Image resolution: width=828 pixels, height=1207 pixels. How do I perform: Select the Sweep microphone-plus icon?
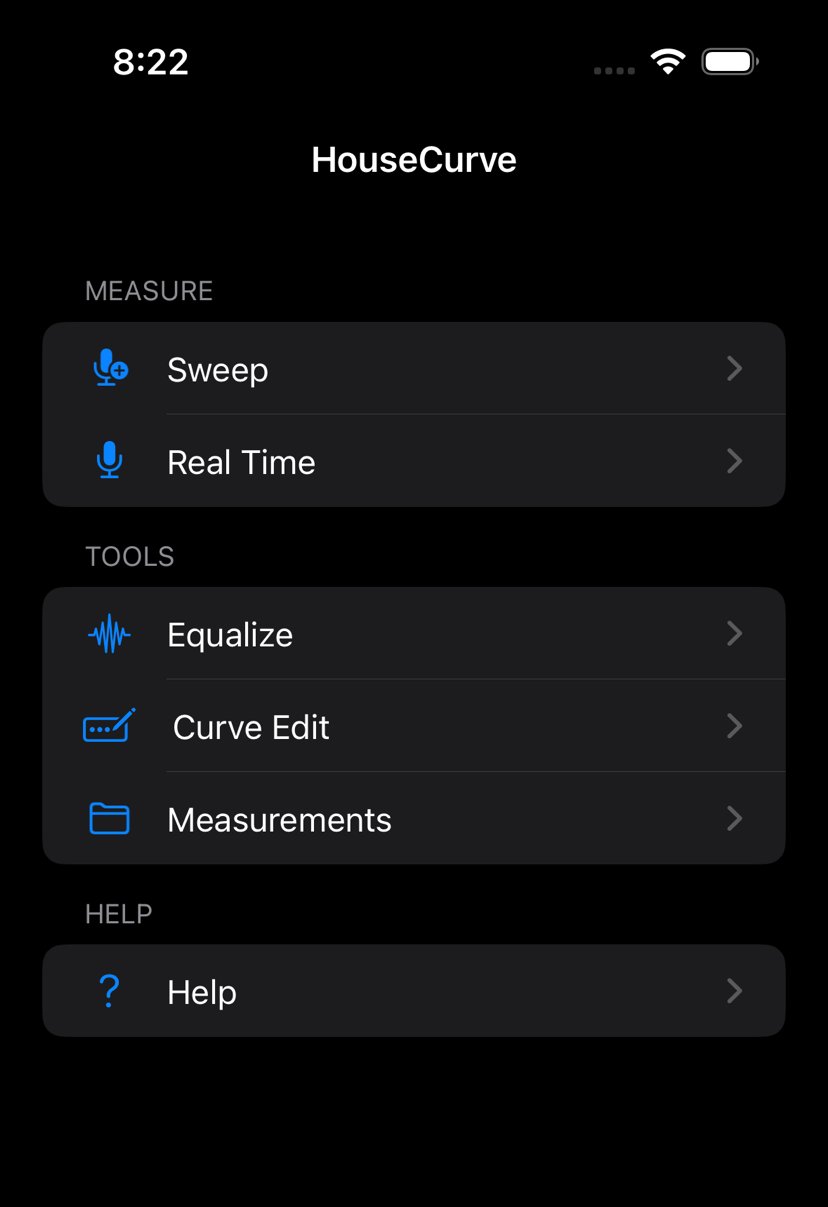click(x=109, y=369)
